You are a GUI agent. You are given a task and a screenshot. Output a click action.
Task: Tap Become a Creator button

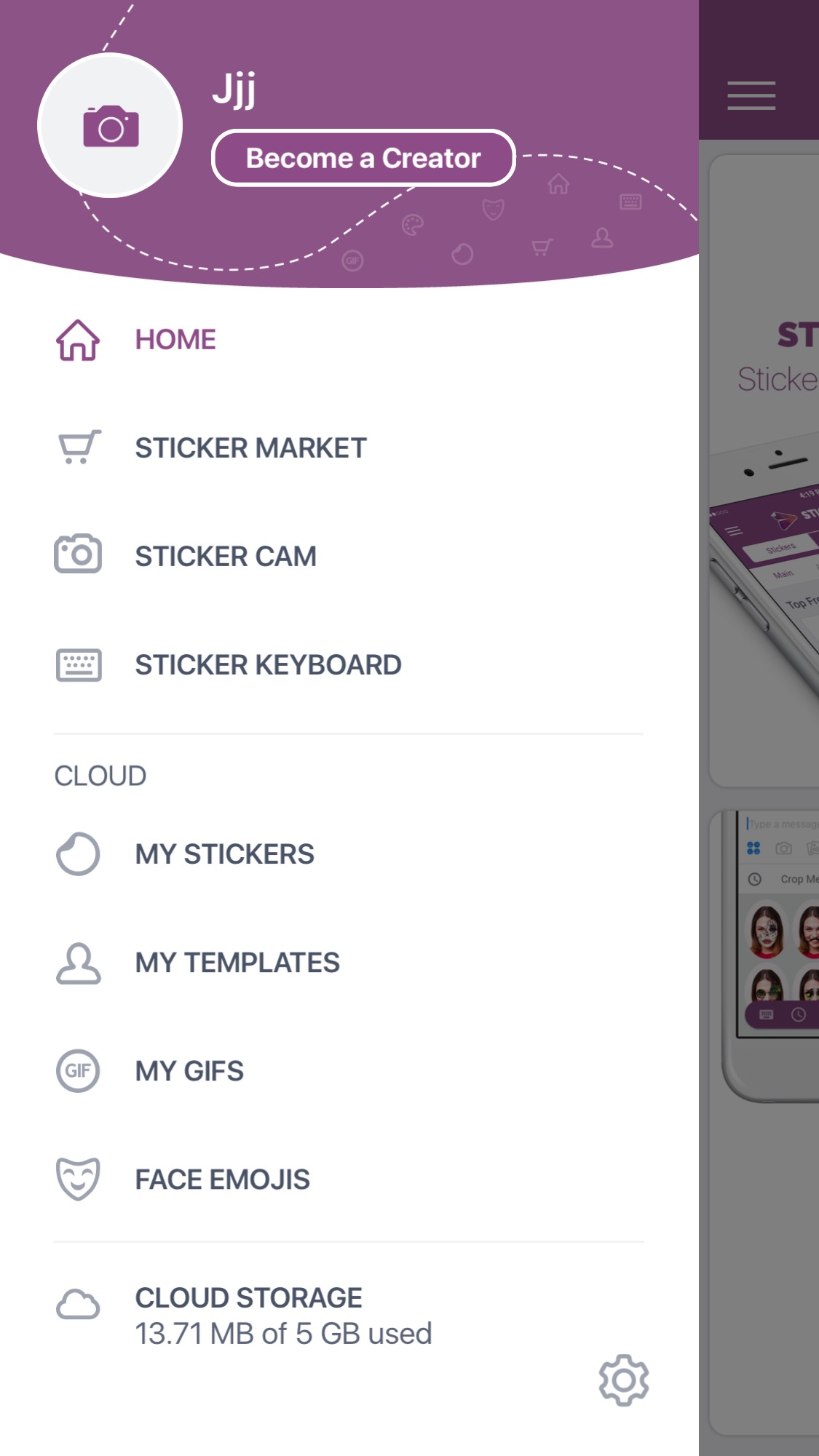coord(363,158)
